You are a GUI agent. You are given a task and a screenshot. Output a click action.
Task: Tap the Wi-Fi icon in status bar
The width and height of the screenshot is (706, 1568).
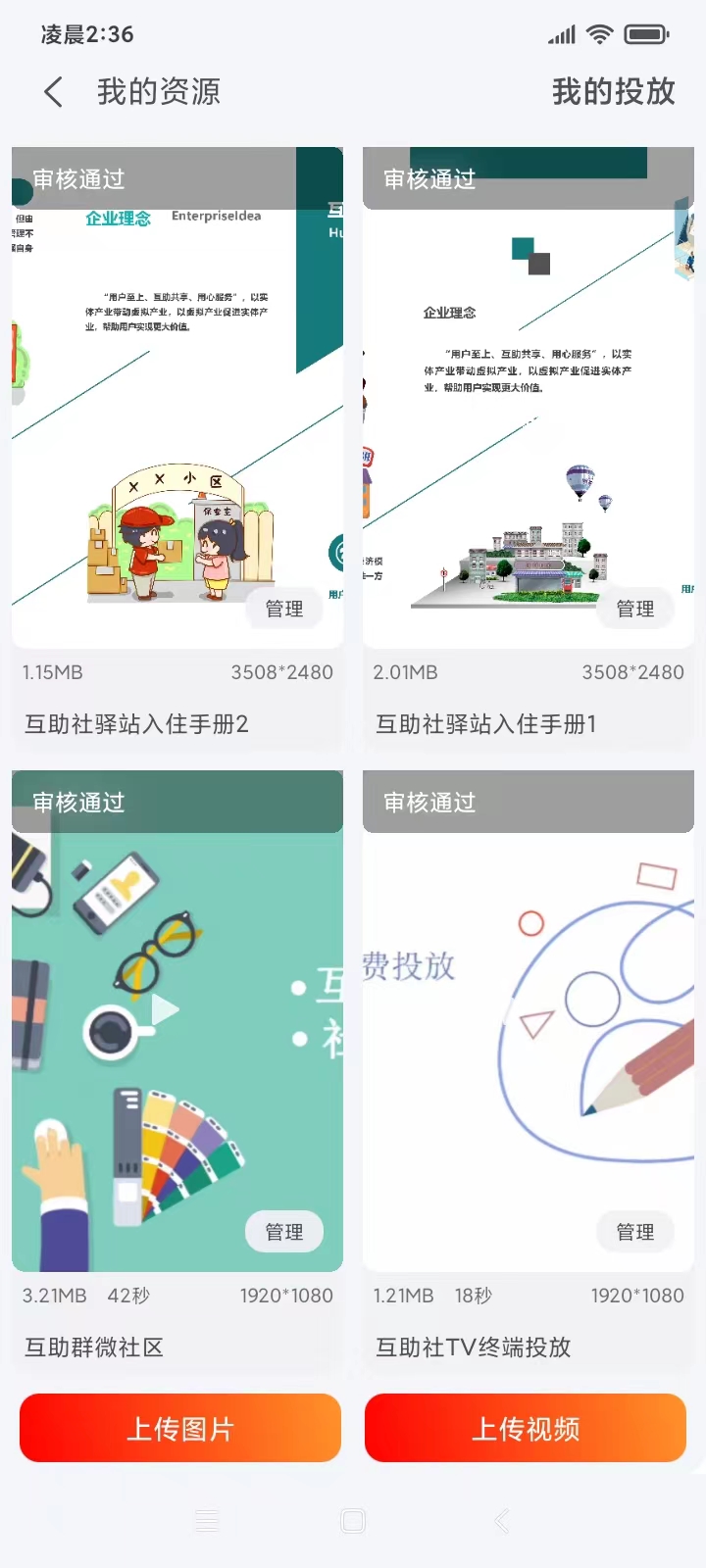601,33
